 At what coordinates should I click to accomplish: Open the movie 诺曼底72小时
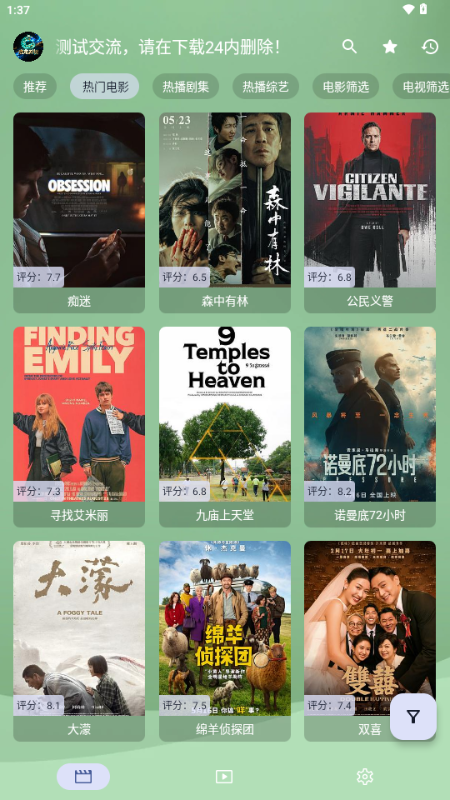pos(370,427)
